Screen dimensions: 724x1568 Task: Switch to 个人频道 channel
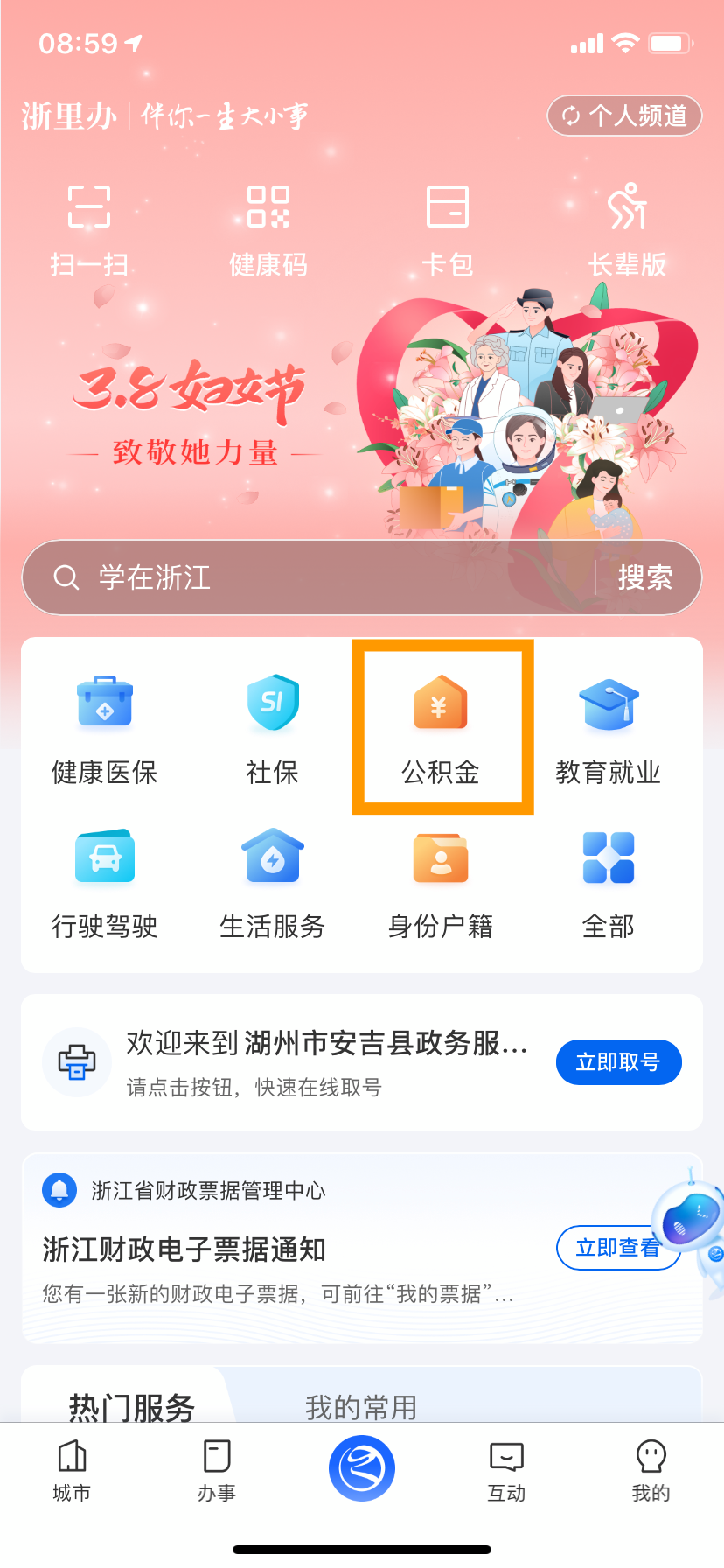[624, 115]
